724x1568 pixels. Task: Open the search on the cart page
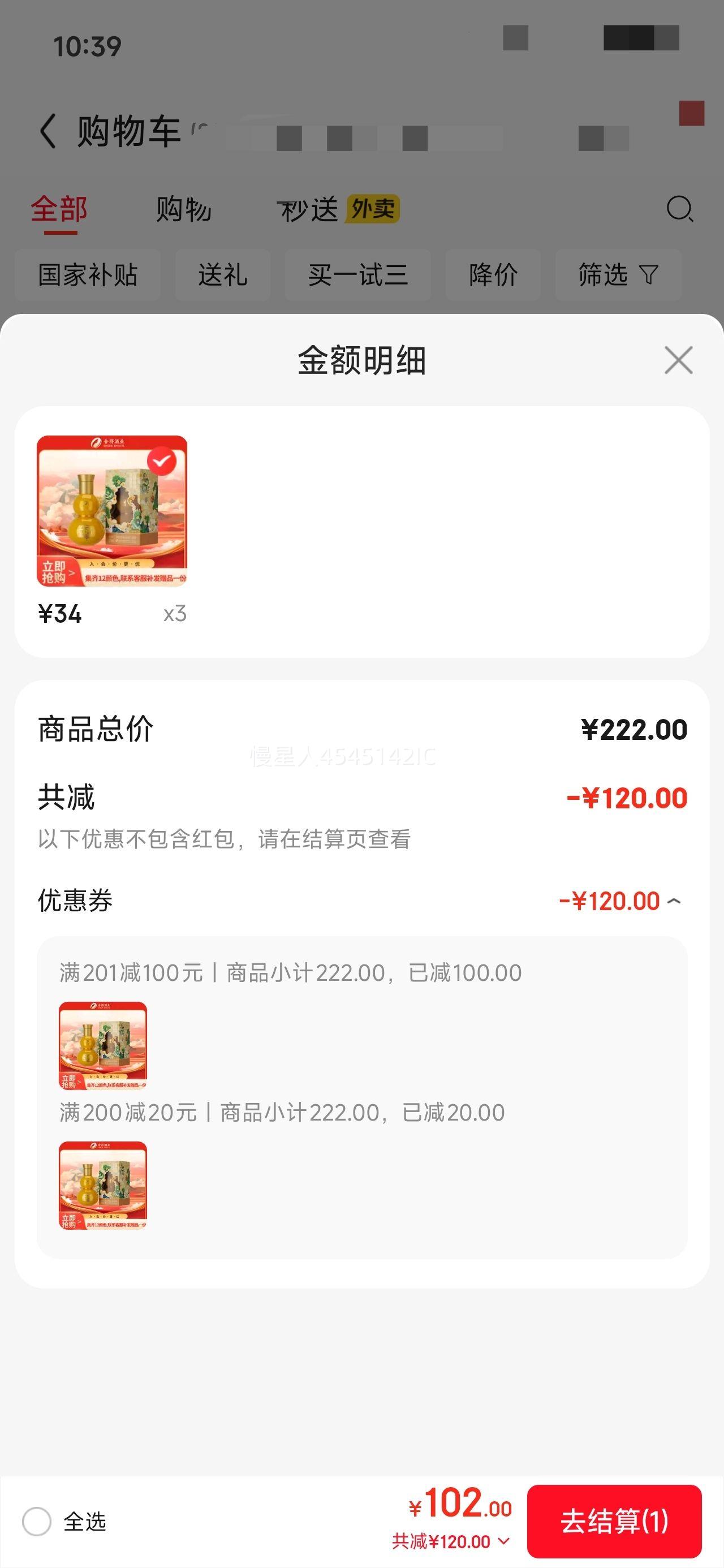tap(680, 210)
